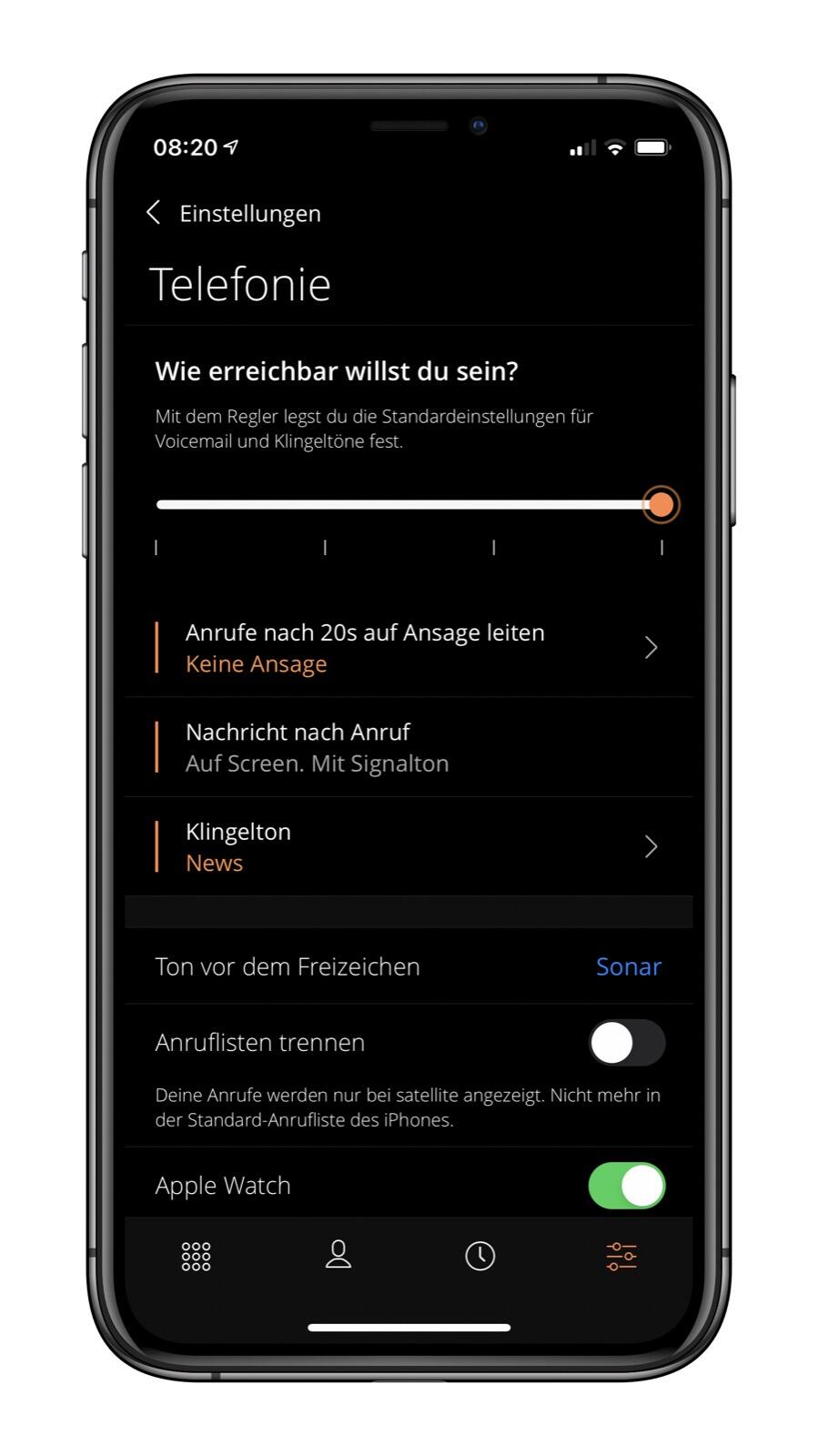Image resolution: width=818 pixels, height=1456 pixels.
Task: Open the Klingelton setting
Action: pos(409,847)
